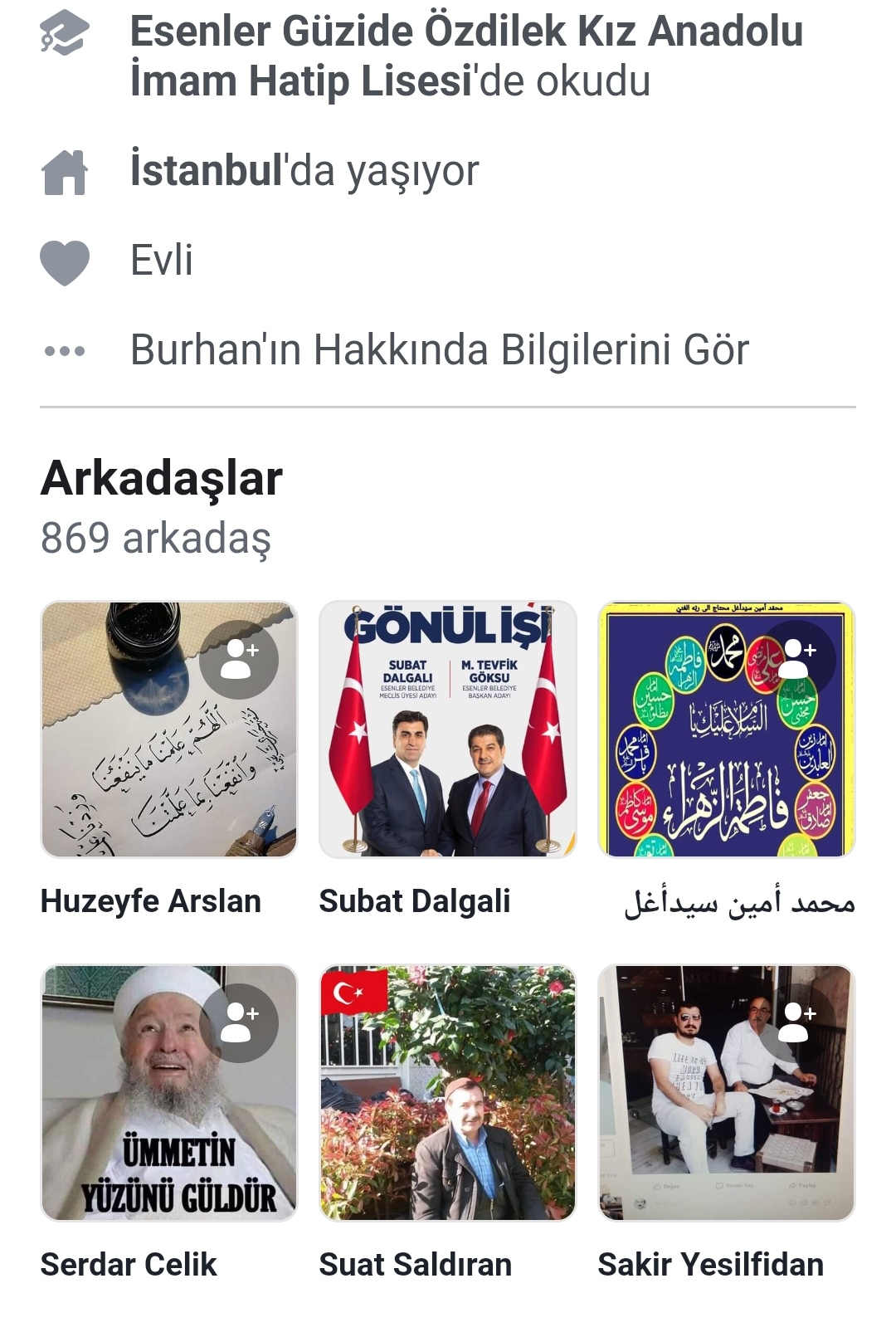
Task: Open Suat Saldıran's profile tile
Action: click(x=447, y=1092)
